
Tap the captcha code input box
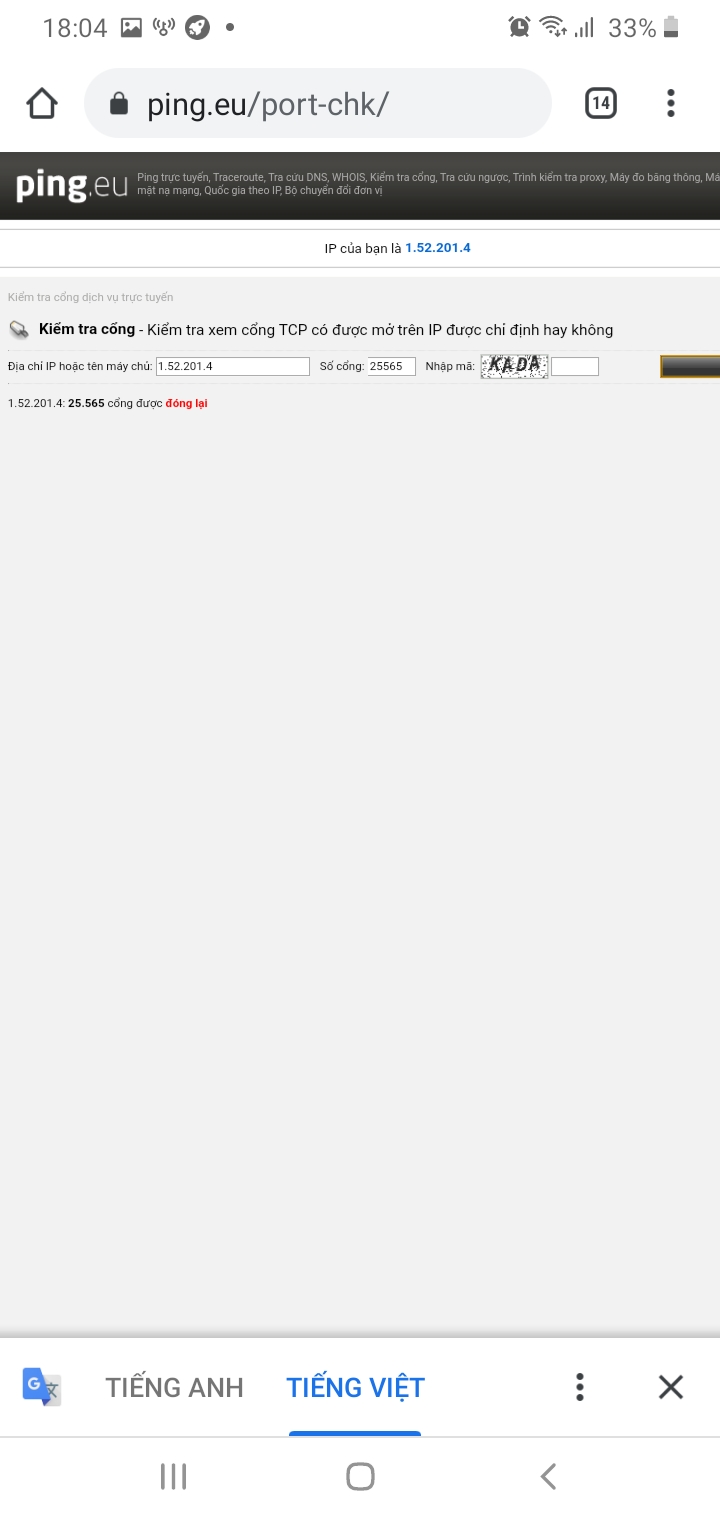tap(575, 366)
